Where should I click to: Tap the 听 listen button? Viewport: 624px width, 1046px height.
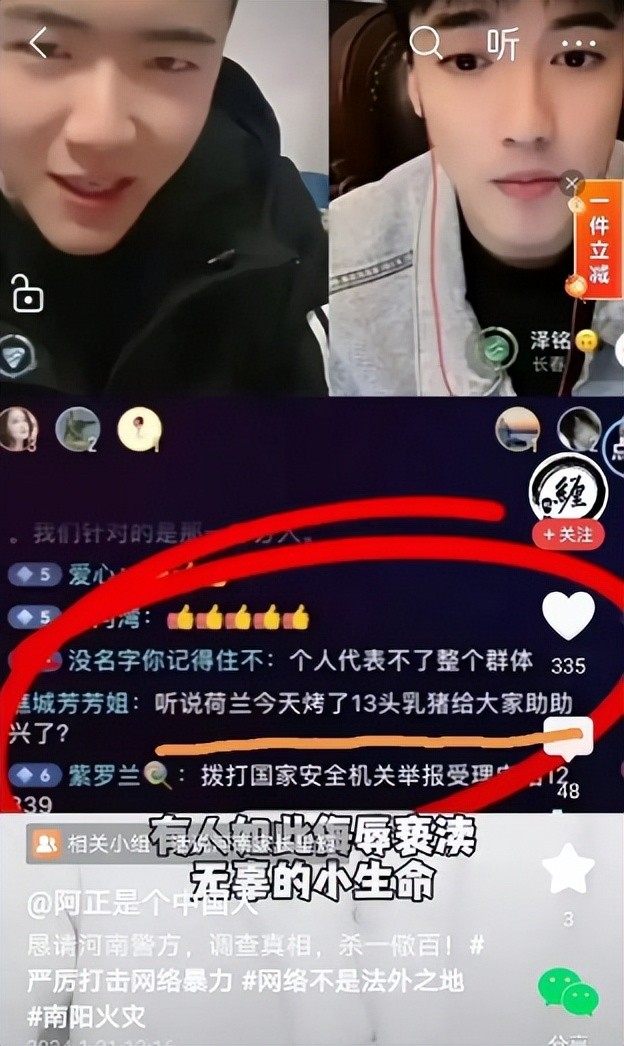[x=503, y=43]
